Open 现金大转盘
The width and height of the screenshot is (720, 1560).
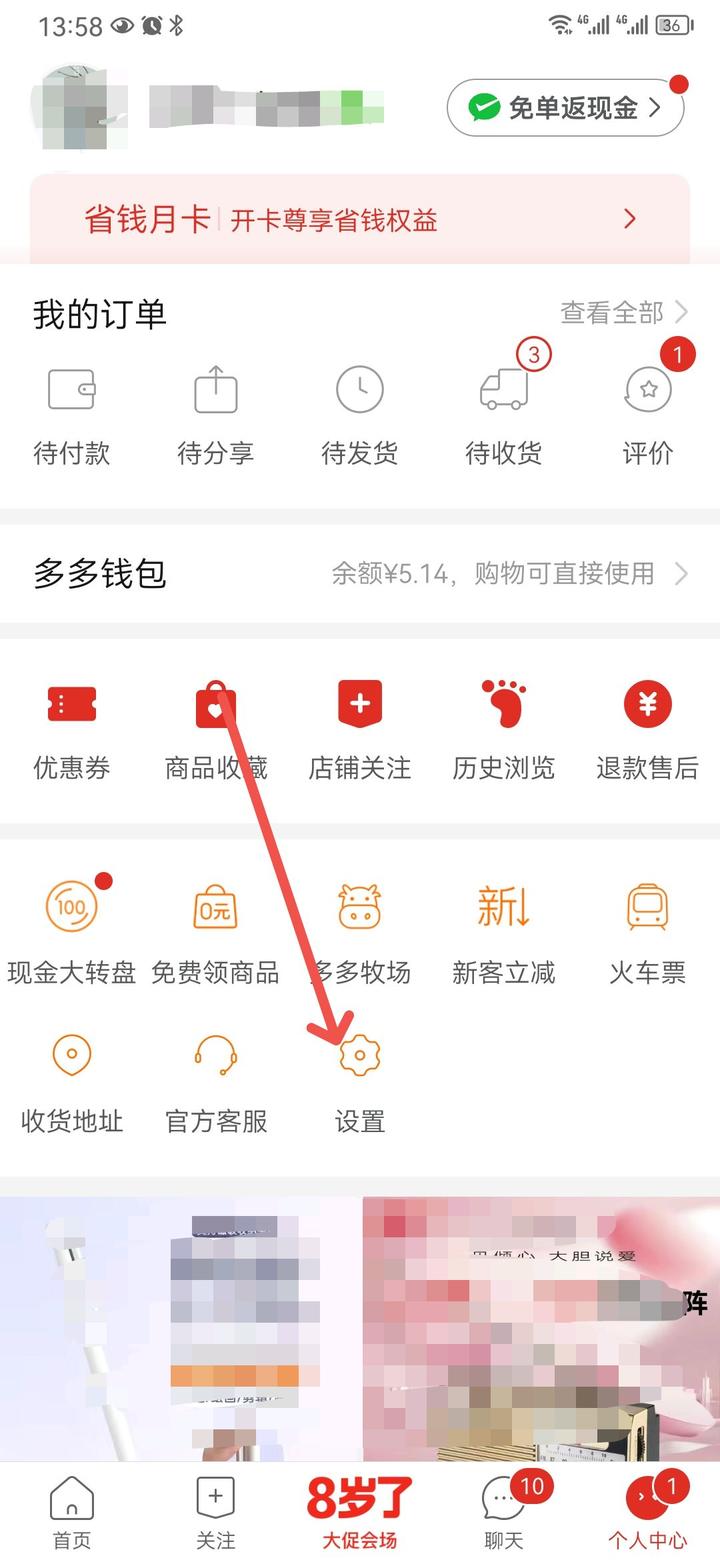point(72,930)
